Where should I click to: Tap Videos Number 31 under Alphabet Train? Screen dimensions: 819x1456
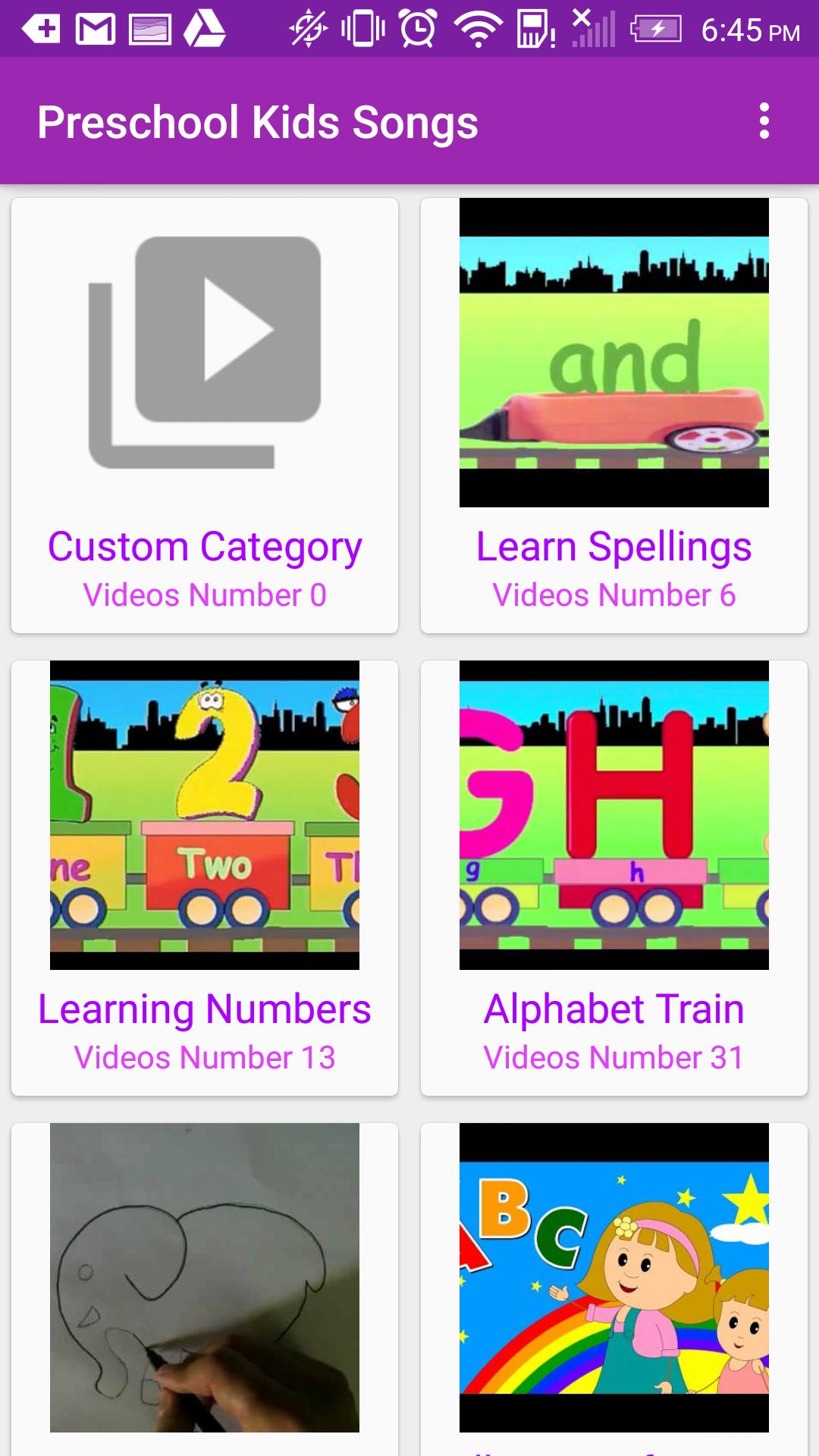[614, 1056]
